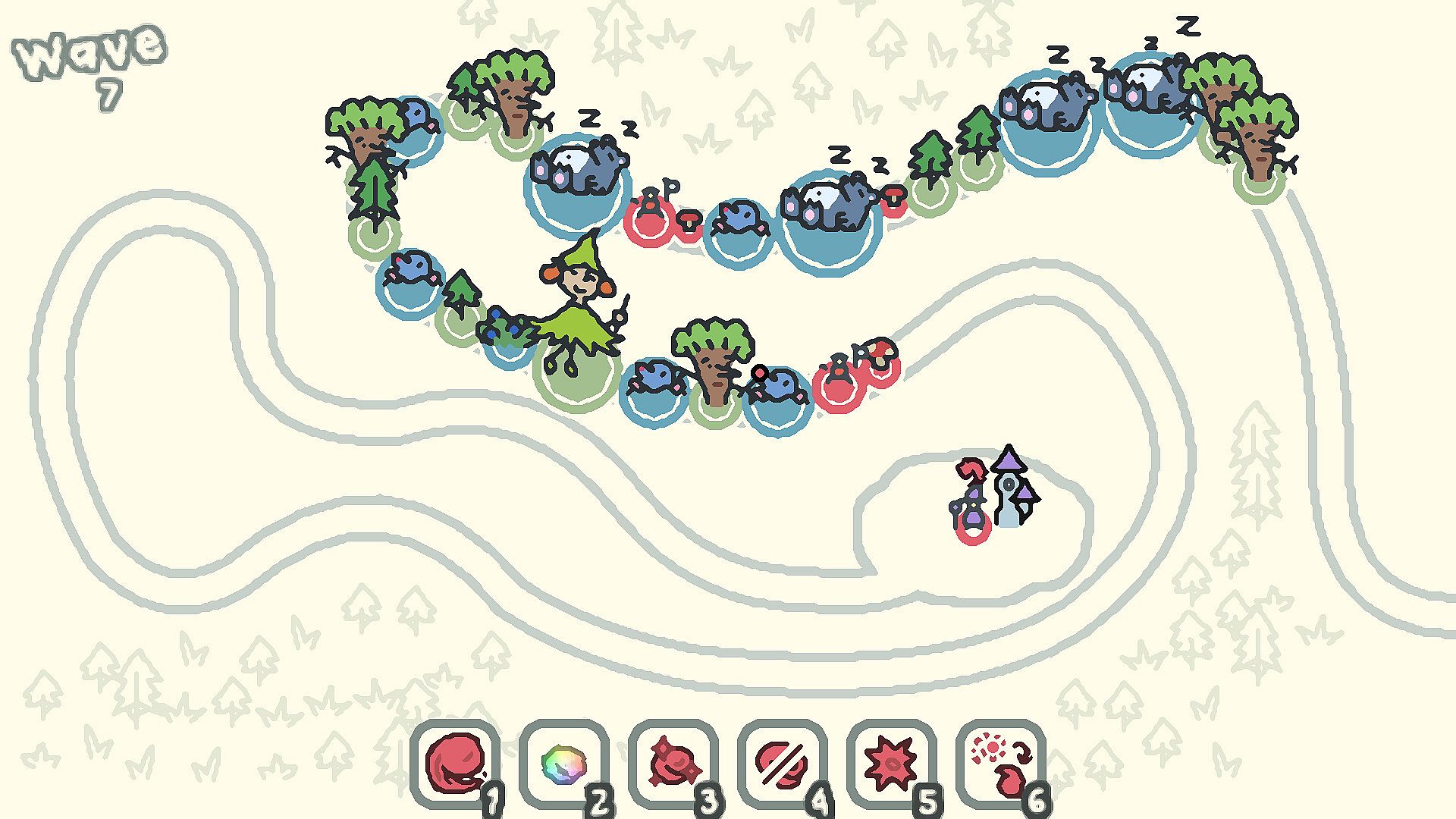Use the split ball ability in slot 4

[782, 764]
